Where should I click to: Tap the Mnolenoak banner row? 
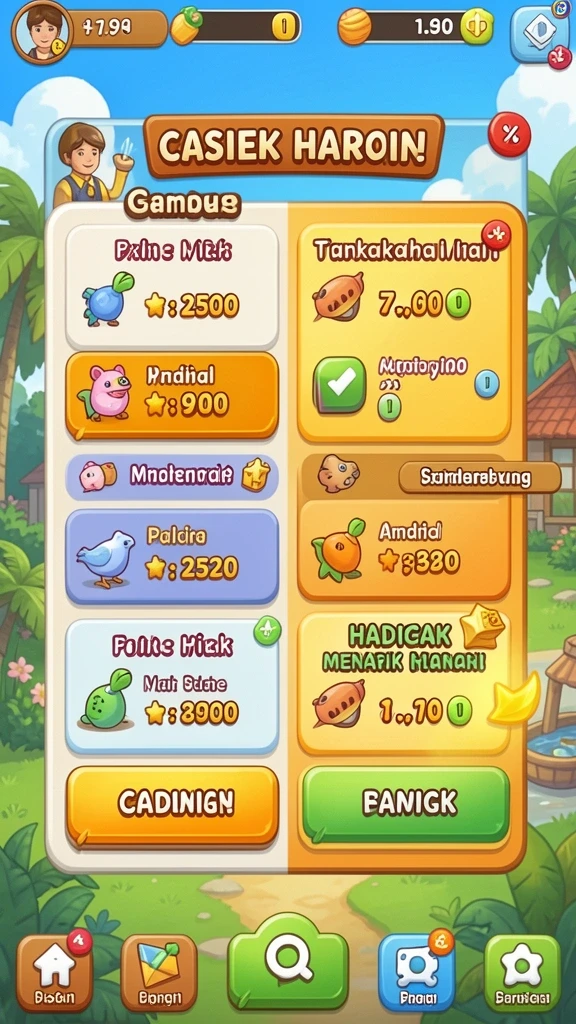click(172, 475)
